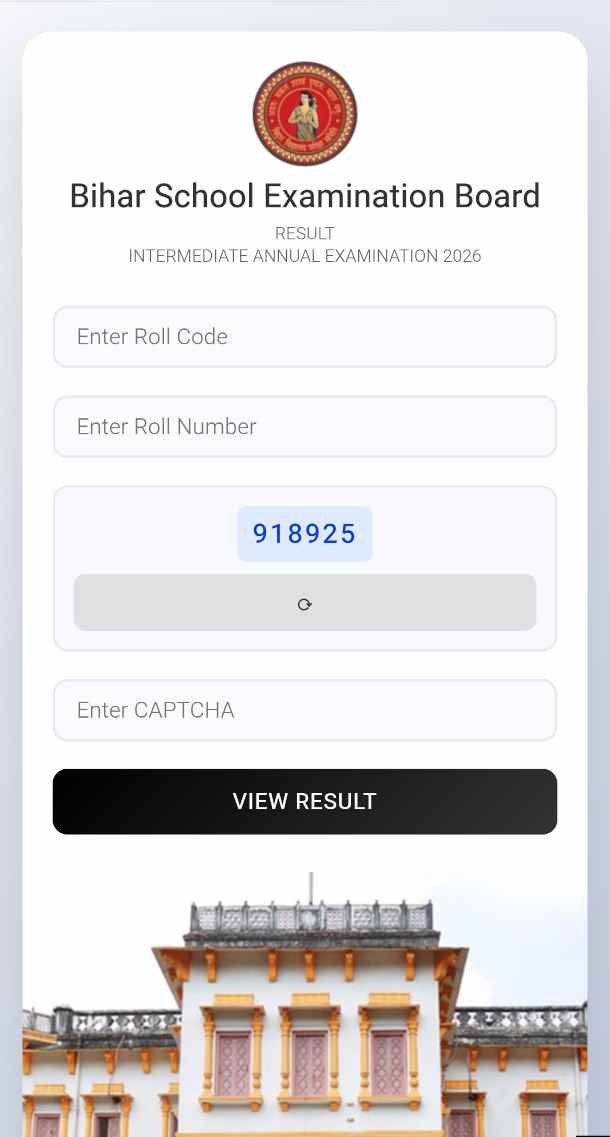Focus the Enter Roll Number field

(304, 427)
